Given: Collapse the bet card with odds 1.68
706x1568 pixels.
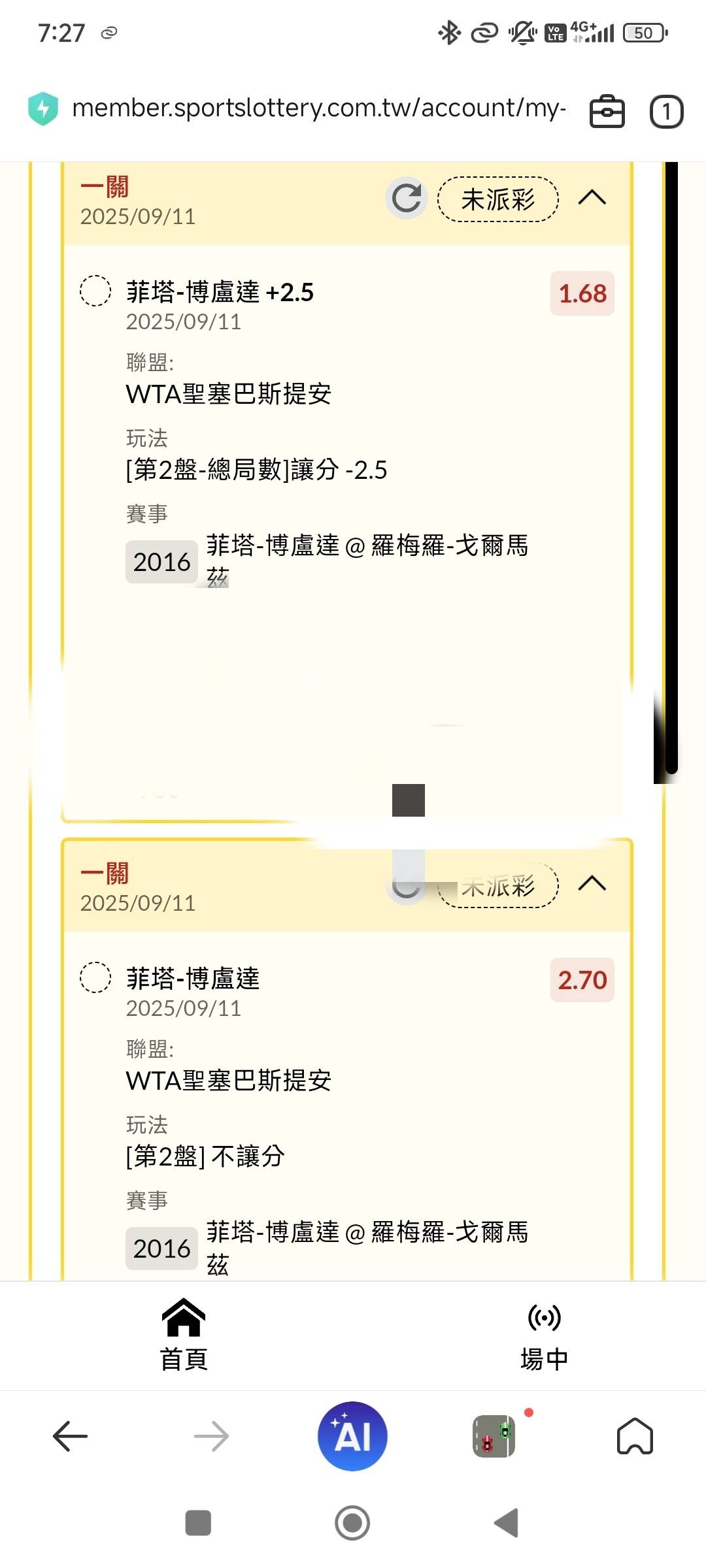Looking at the screenshot, I should [592, 197].
